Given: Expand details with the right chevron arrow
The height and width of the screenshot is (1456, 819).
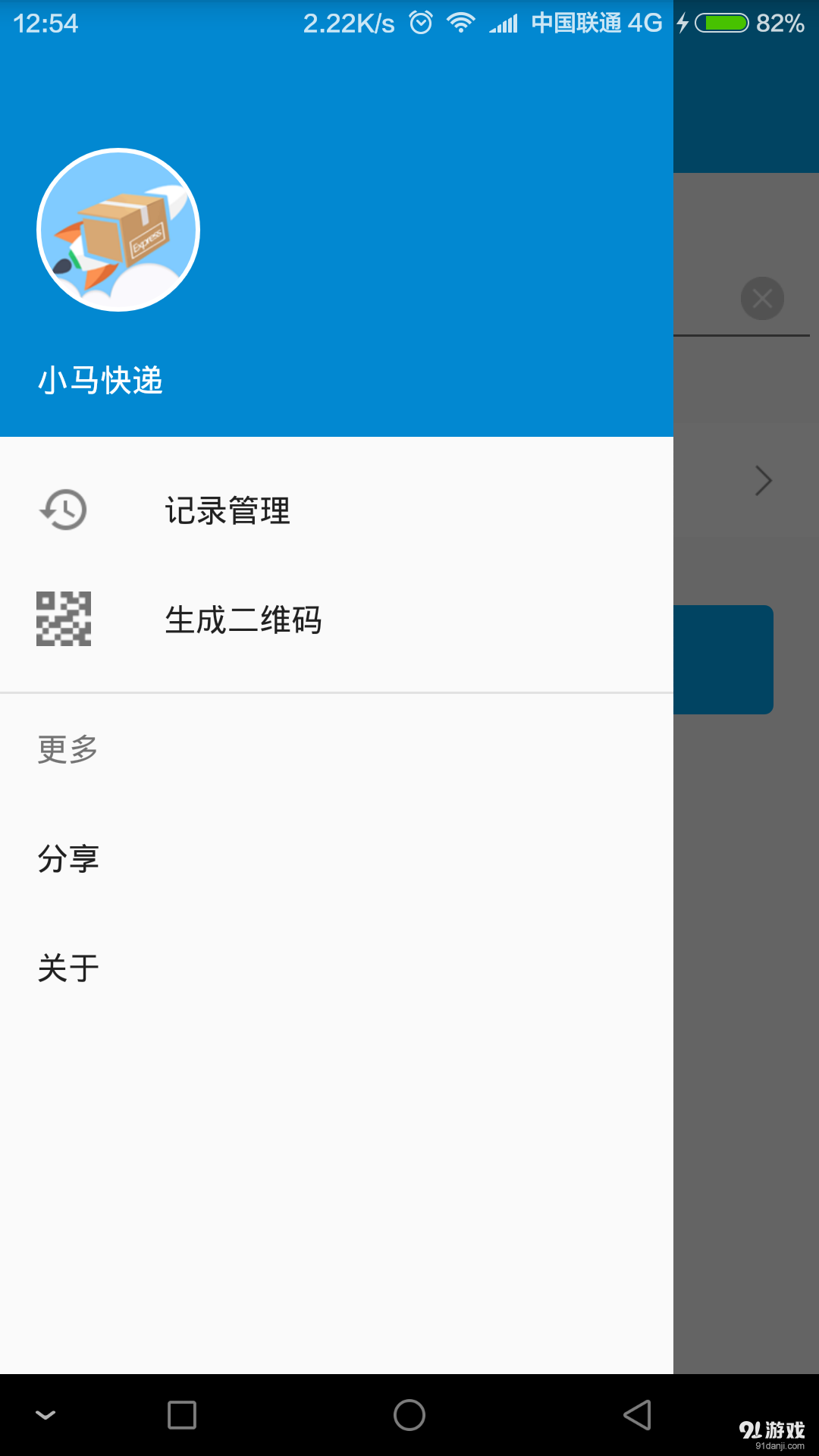Looking at the screenshot, I should (x=762, y=480).
